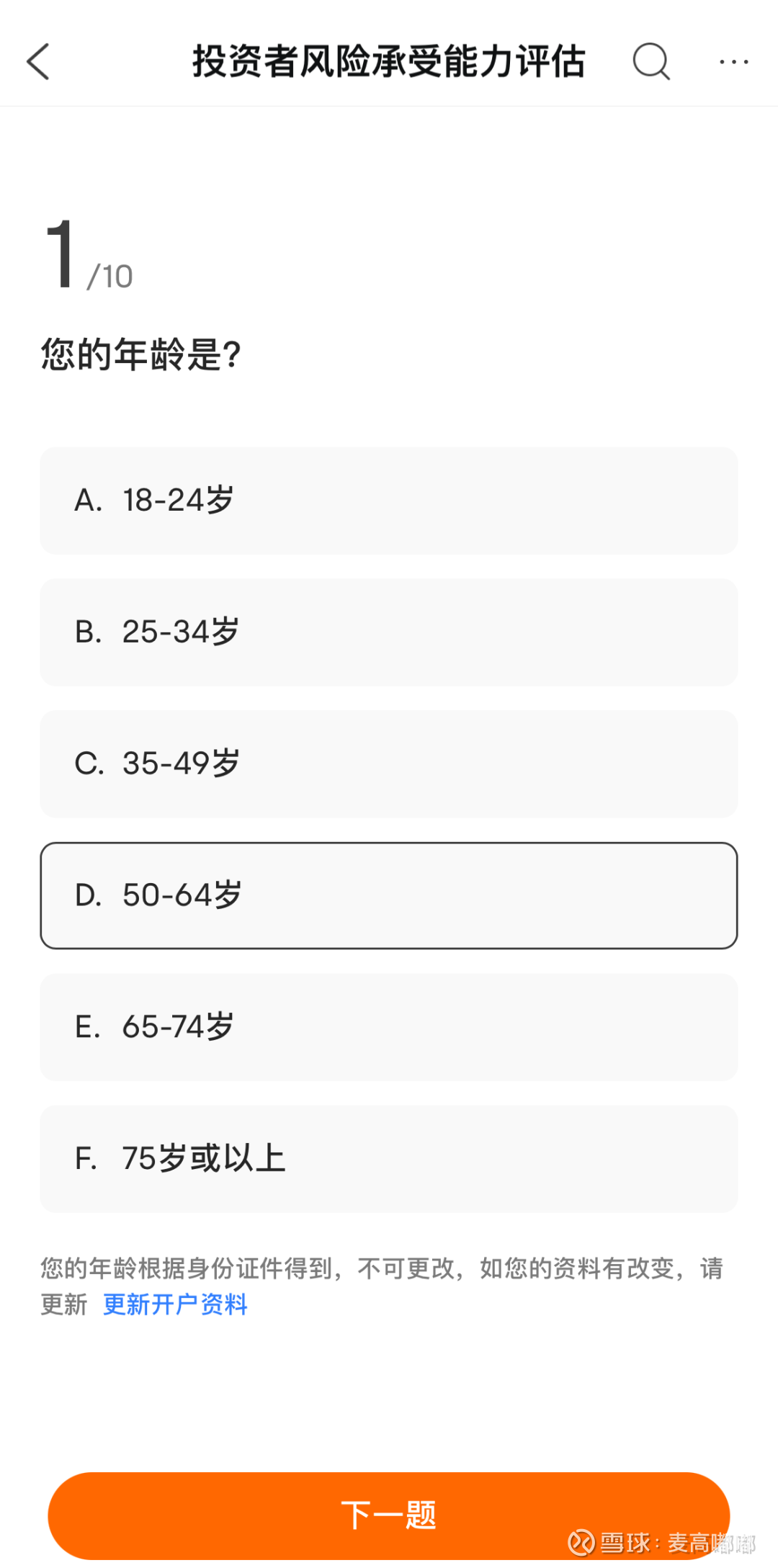
Task: Click the currently selected 50-64岁 answer
Action: (x=389, y=895)
